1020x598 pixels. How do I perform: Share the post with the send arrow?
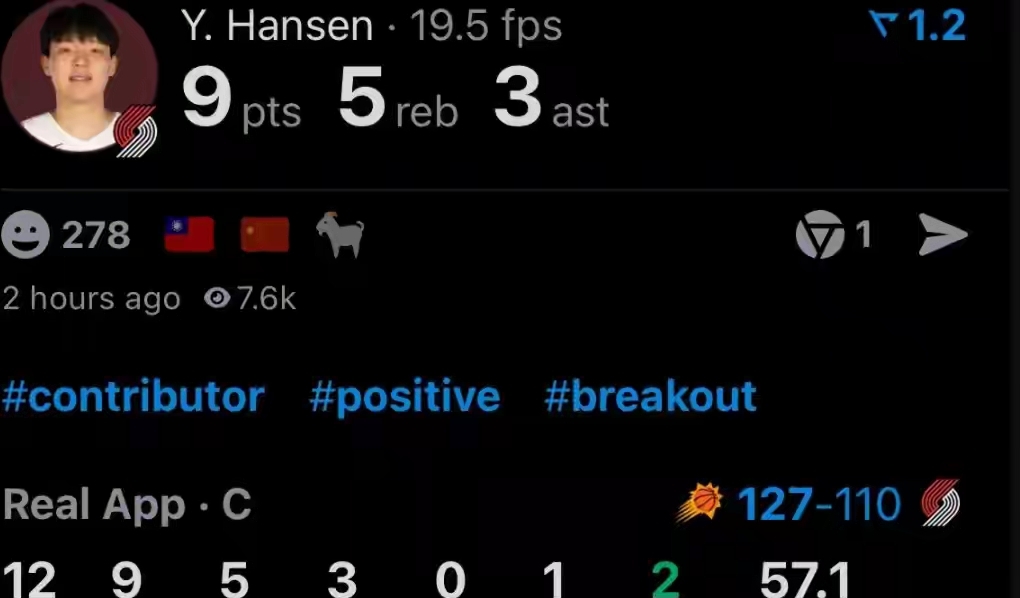click(942, 236)
